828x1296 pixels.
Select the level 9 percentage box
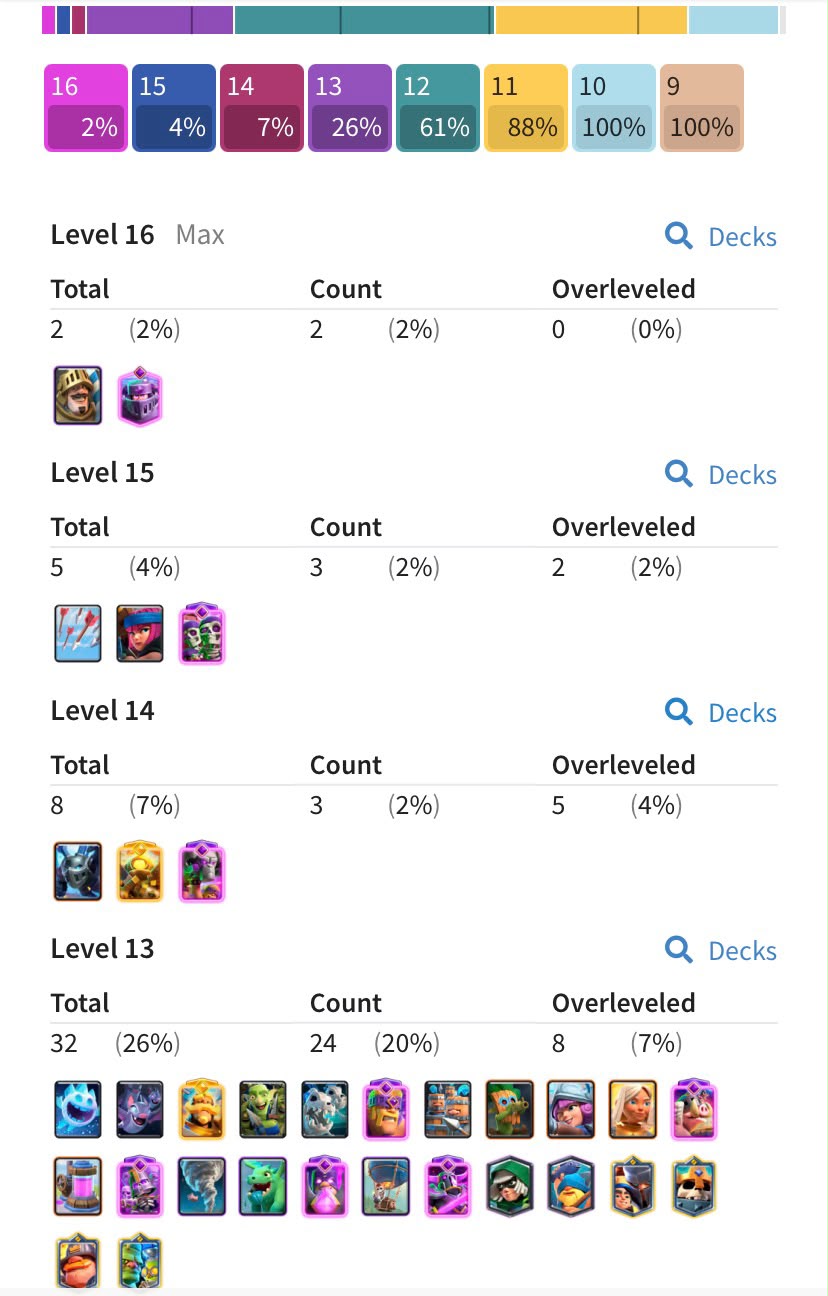tap(702, 108)
